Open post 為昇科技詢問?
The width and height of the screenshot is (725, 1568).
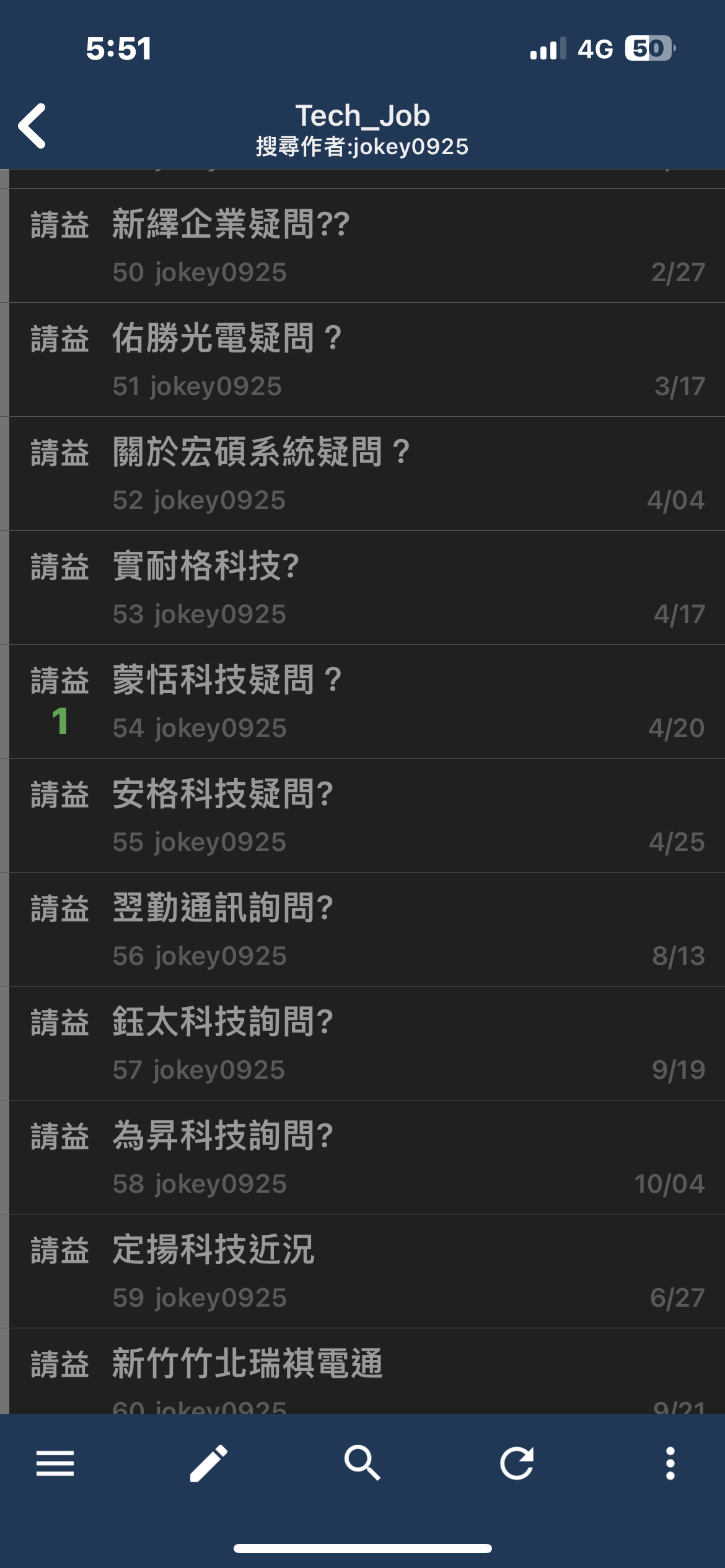367,1157
